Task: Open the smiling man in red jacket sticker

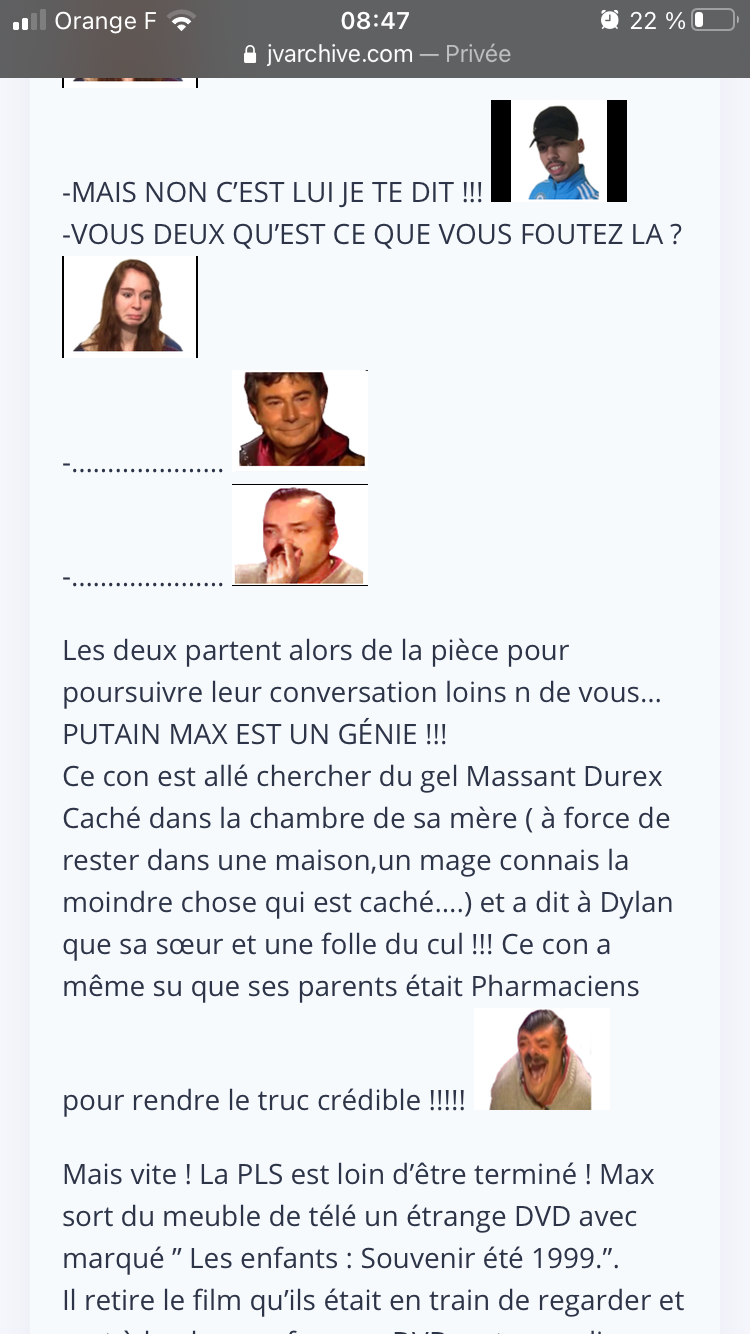Action: [299, 419]
